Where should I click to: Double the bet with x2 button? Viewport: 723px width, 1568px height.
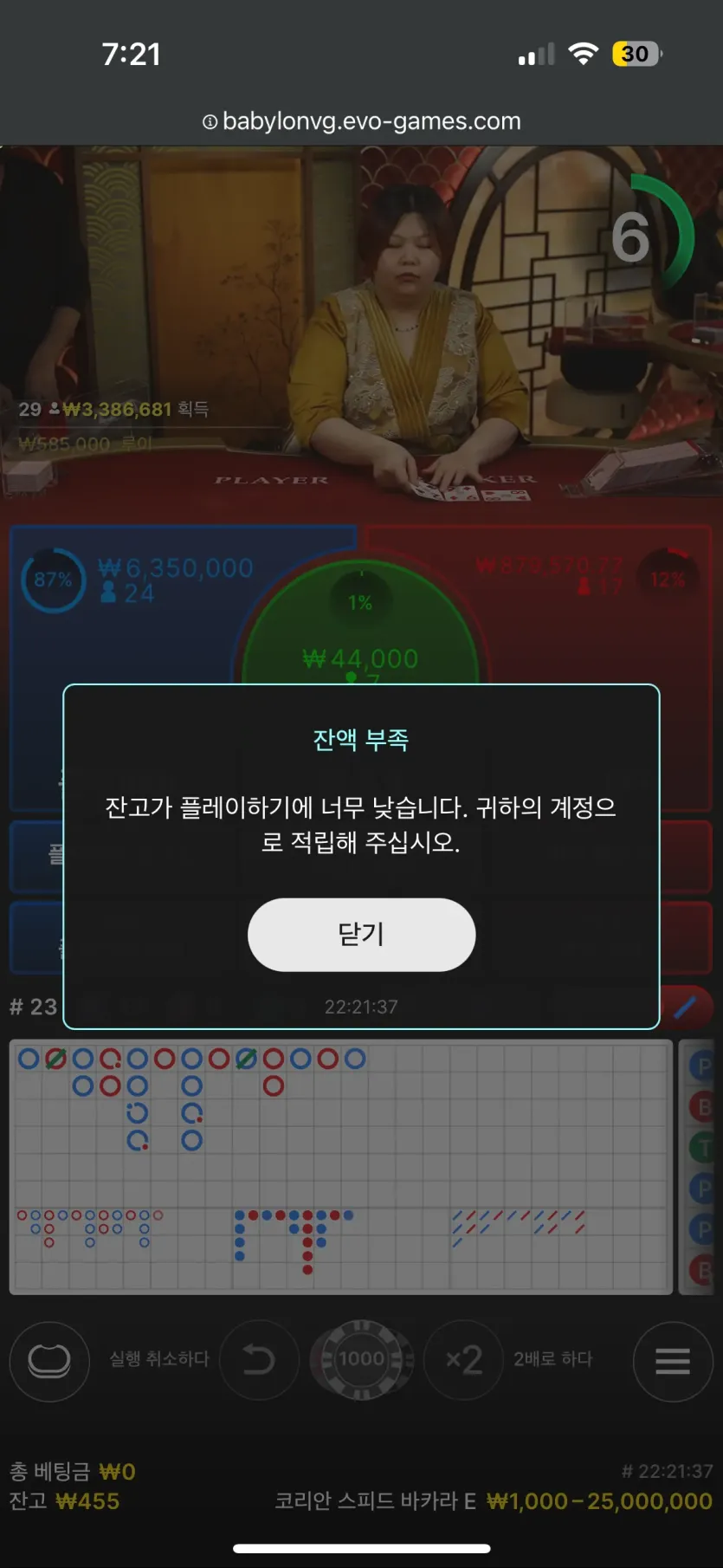point(463,1359)
